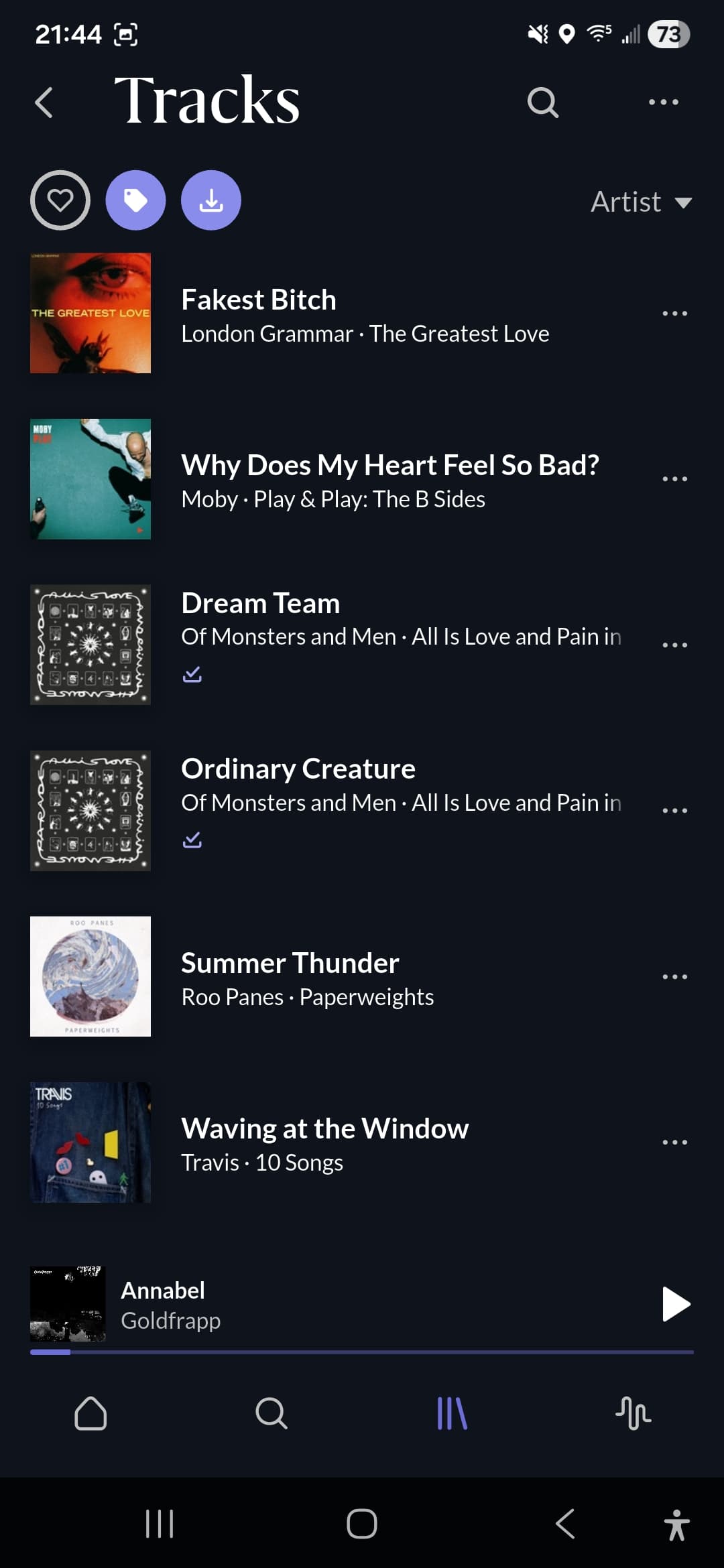
Task: Open the Annabel now-playing mini player
Action: (335, 1304)
